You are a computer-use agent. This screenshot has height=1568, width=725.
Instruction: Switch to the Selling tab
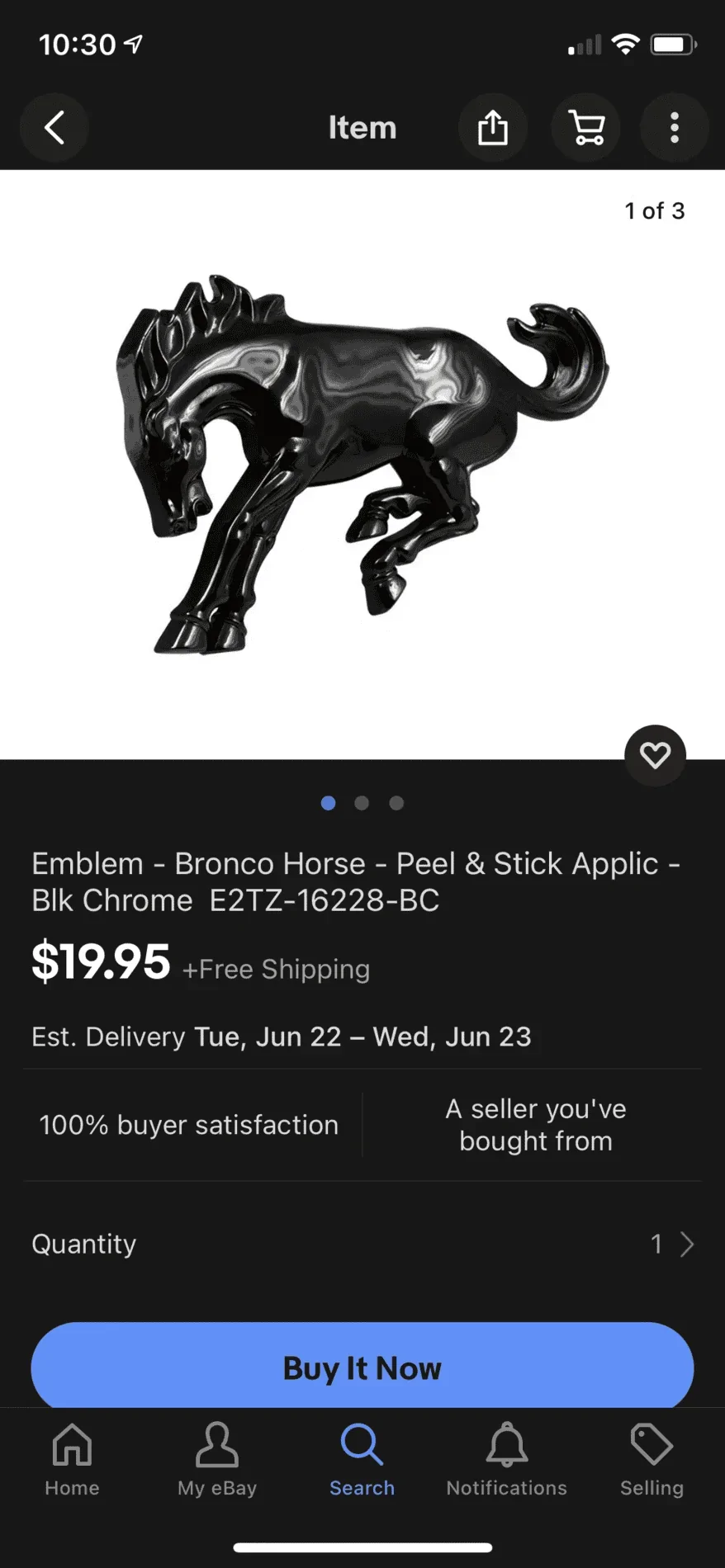tap(652, 1459)
